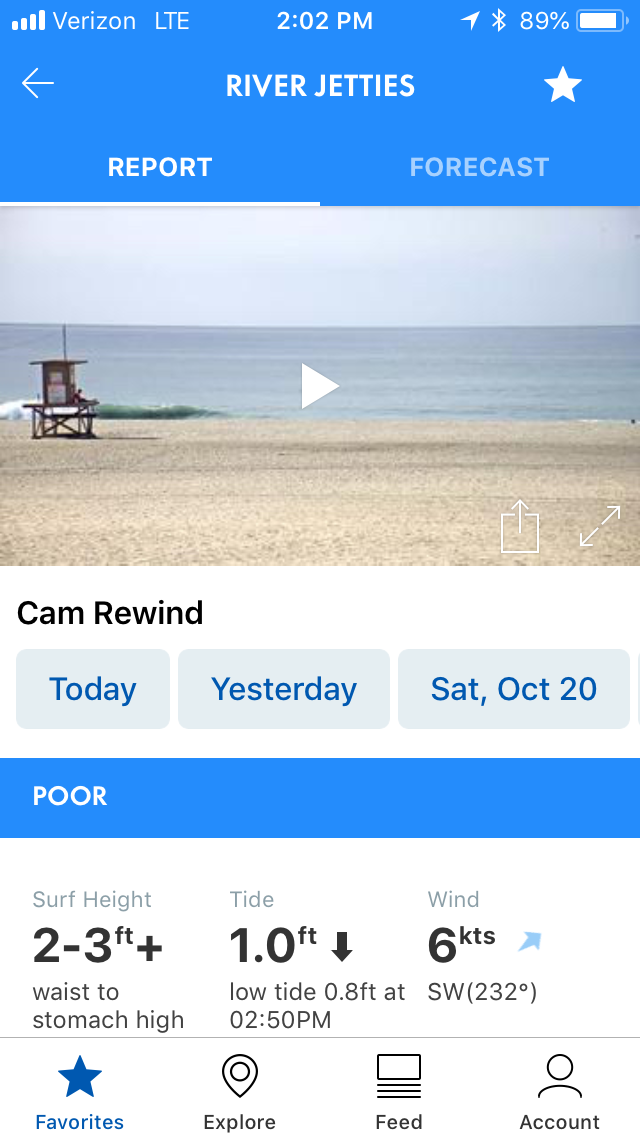
Task: Share the cam video
Action: click(520, 527)
